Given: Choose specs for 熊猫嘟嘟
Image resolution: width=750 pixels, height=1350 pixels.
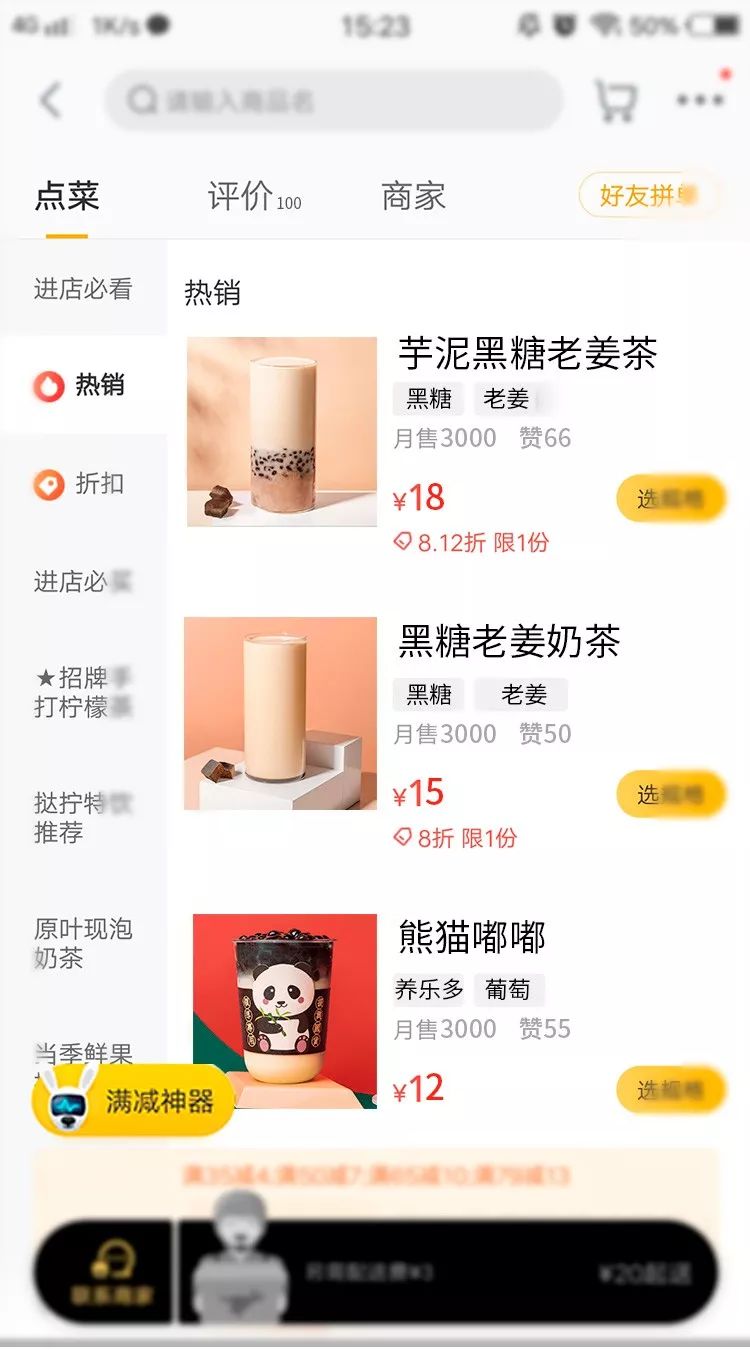Looking at the screenshot, I should click(670, 1089).
